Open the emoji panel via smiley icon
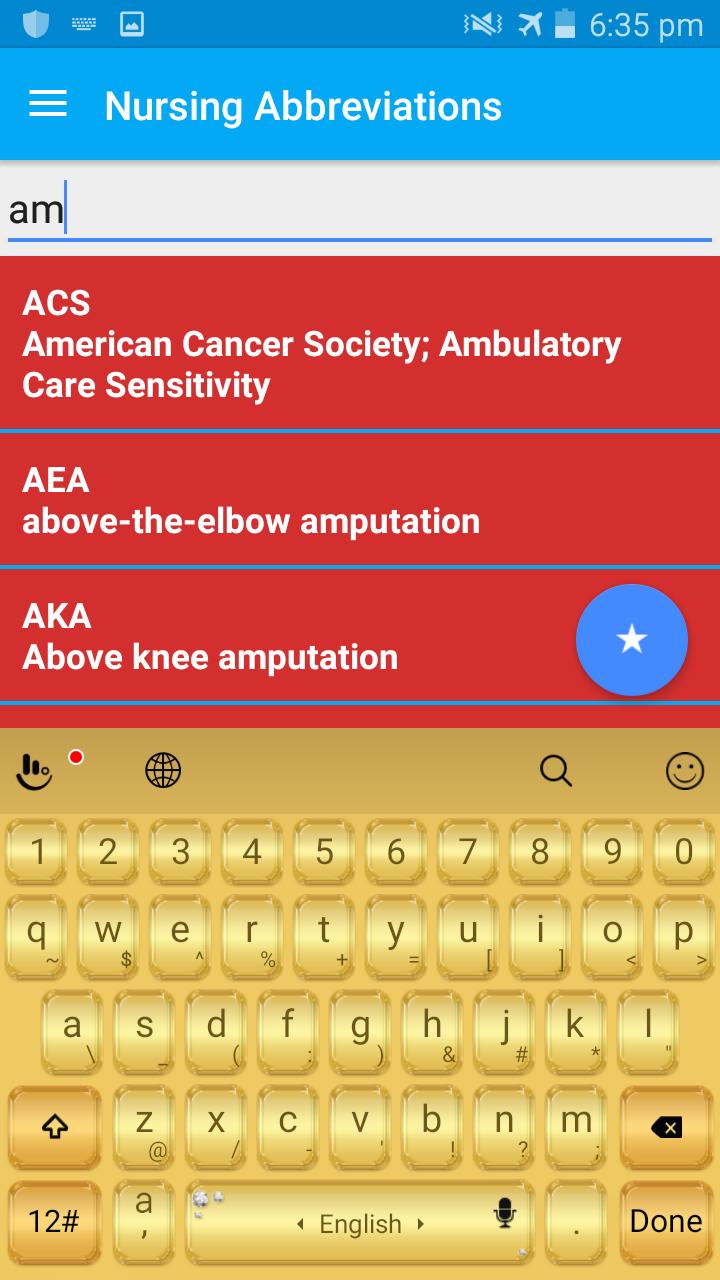 tap(684, 770)
